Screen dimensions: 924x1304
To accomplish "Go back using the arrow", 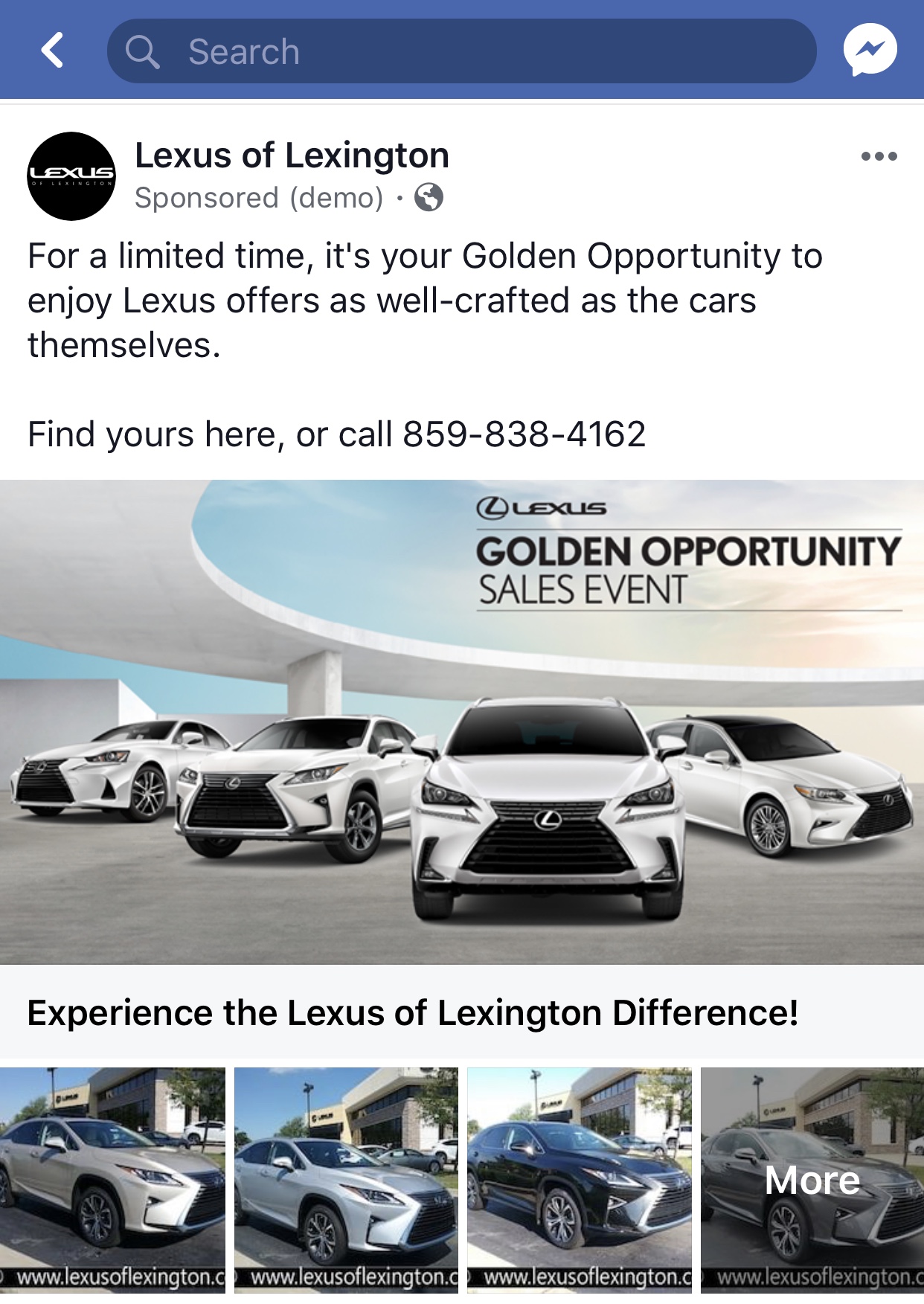I will tap(52, 51).
